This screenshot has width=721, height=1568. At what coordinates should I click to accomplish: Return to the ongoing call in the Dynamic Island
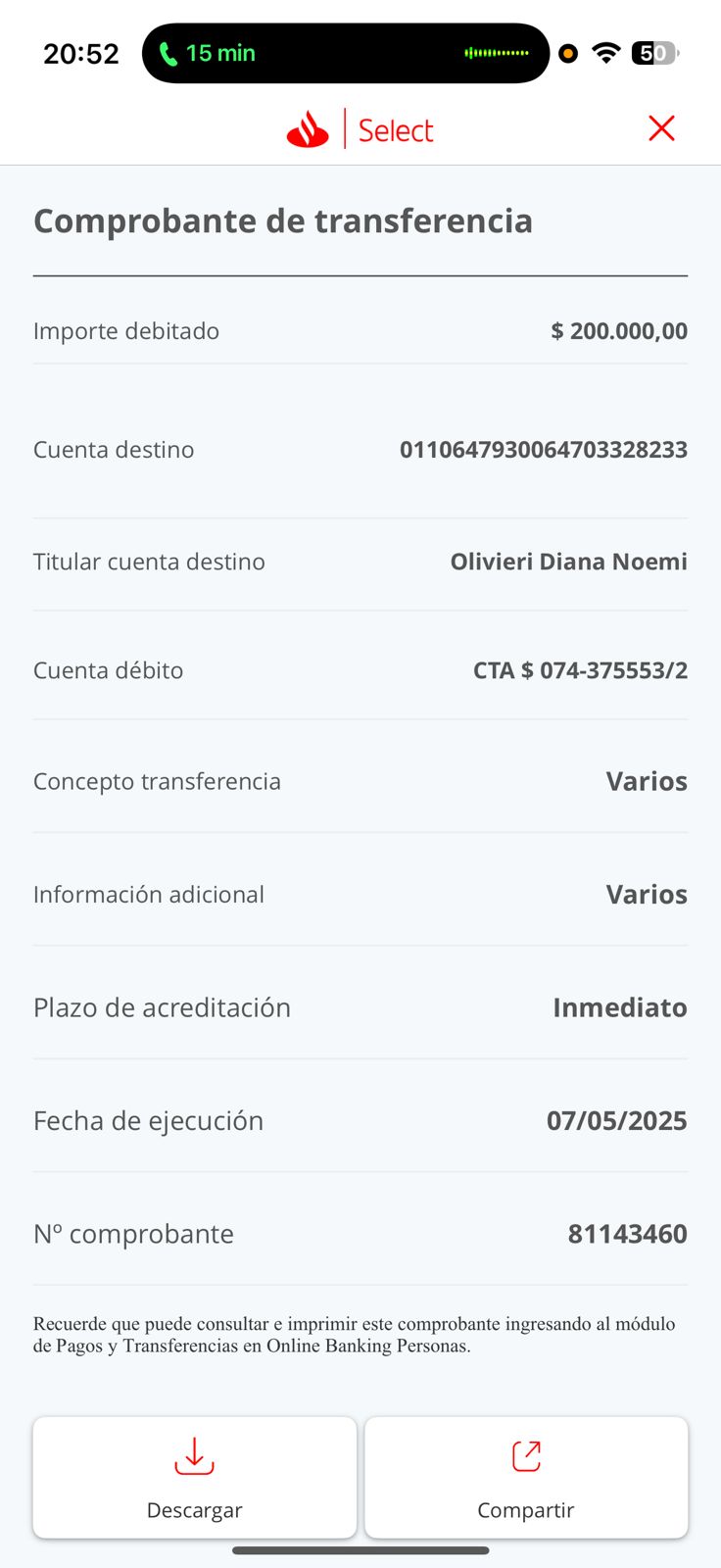(x=346, y=53)
